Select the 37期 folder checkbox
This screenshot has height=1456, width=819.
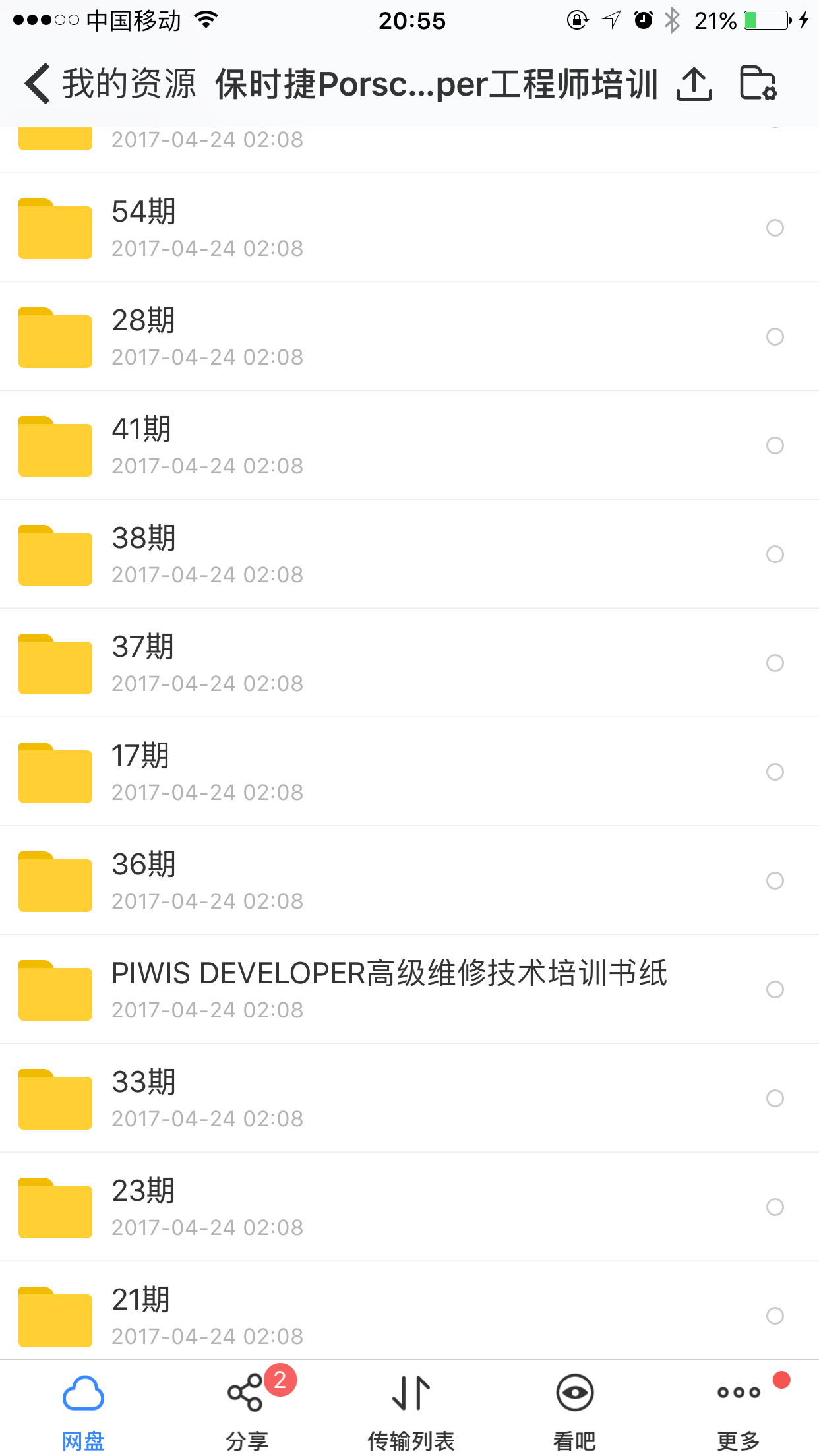pos(775,663)
